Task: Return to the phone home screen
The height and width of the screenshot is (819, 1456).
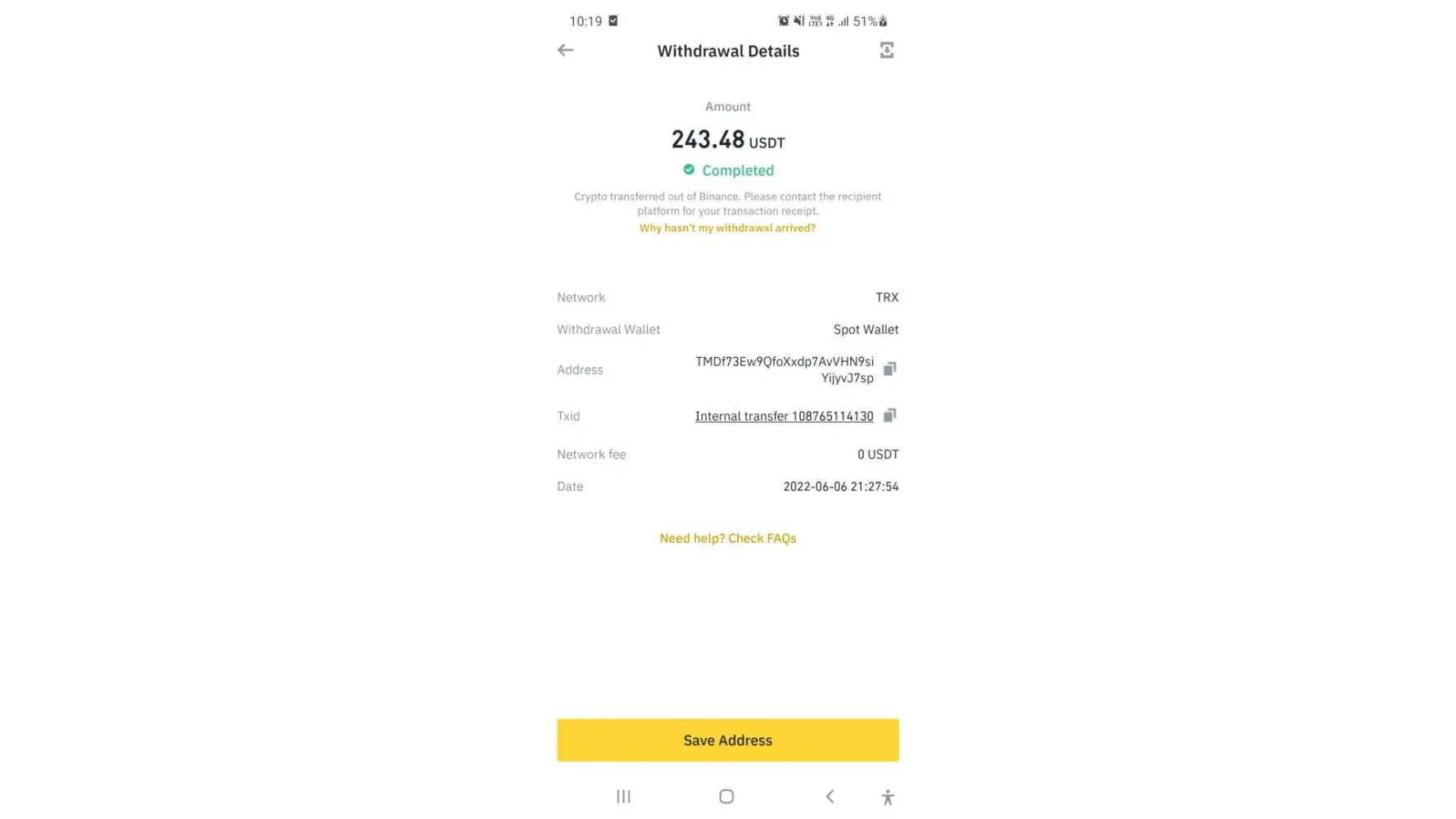Action: pyautogui.click(x=726, y=796)
